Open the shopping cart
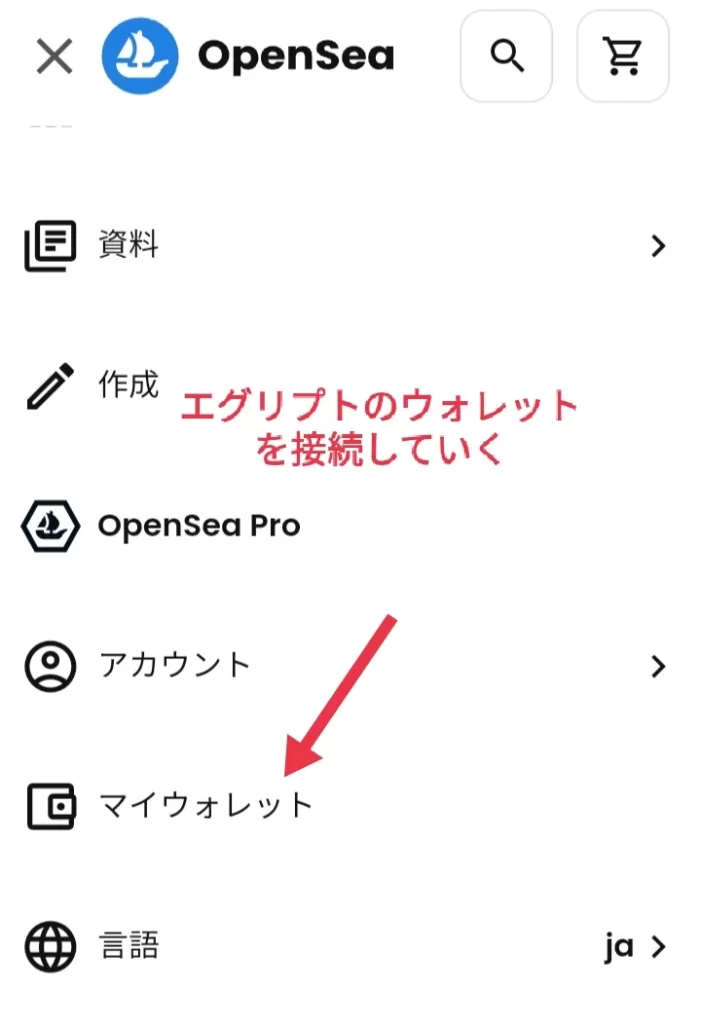 point(623,56)
